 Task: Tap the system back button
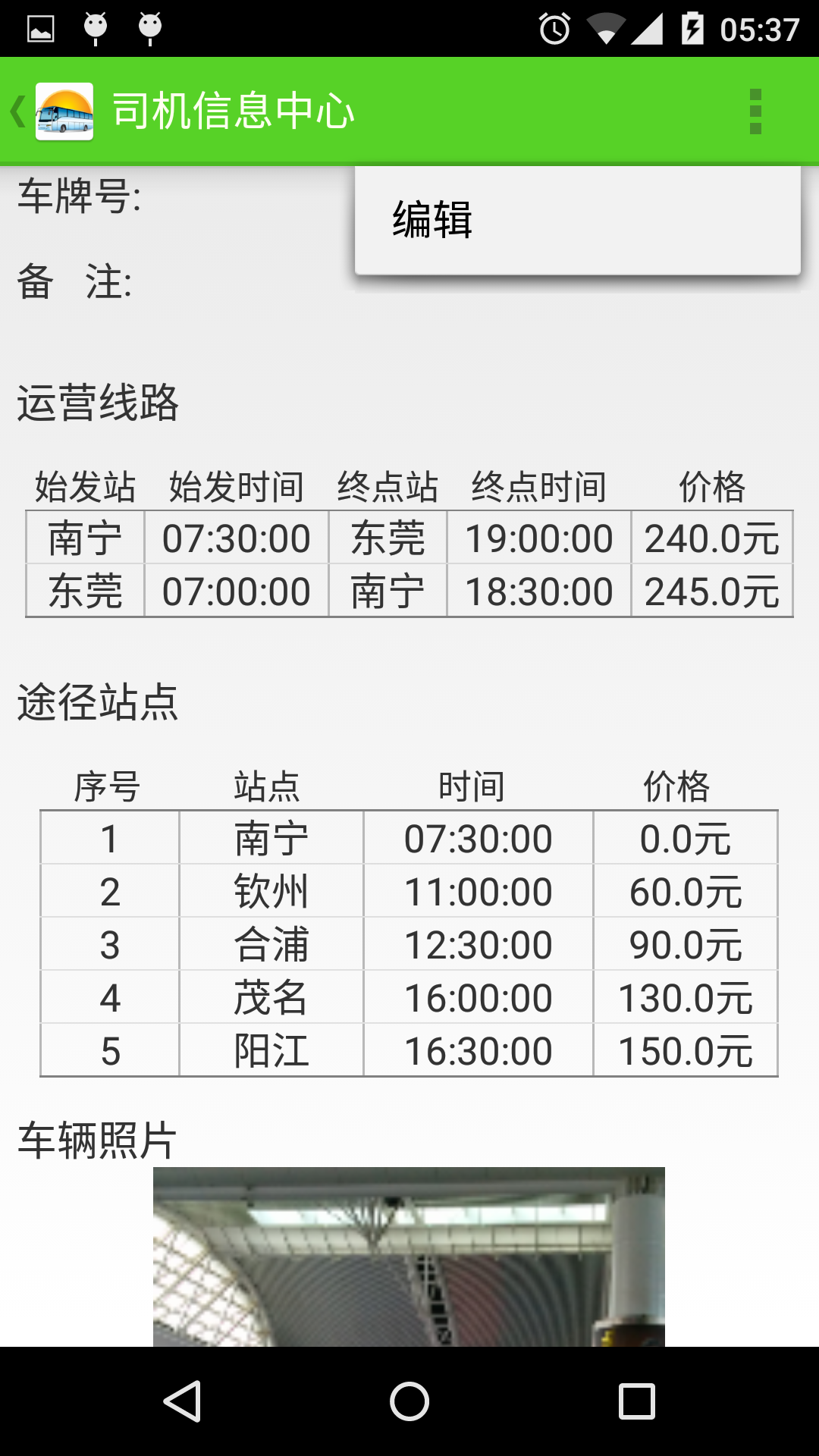click(182, 1401)
